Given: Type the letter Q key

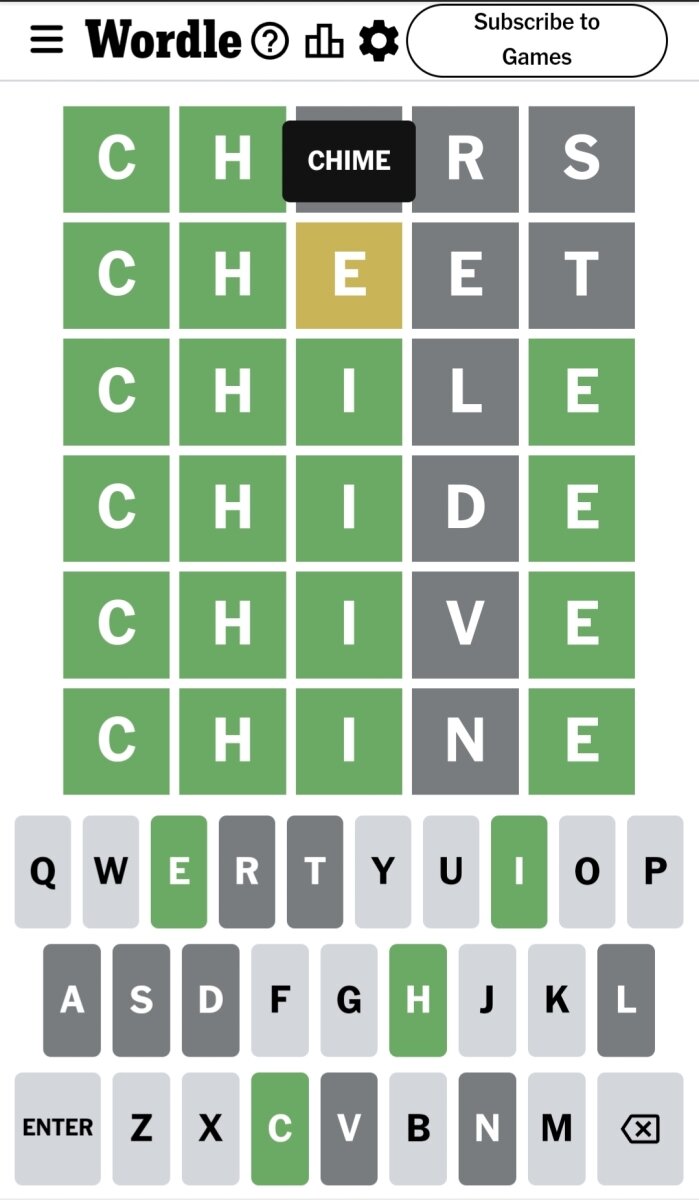Looking at the screenshot, I should (43, 872).
